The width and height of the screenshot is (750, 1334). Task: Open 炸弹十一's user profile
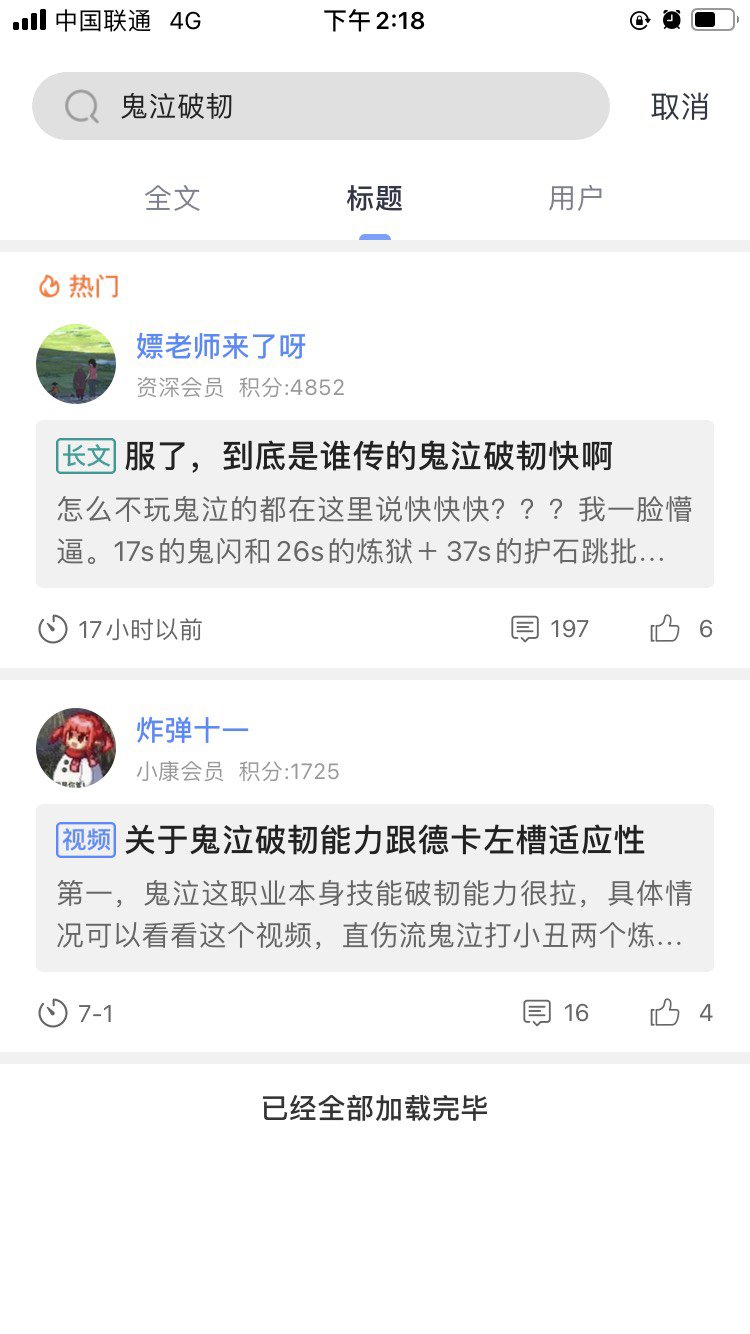192,731
